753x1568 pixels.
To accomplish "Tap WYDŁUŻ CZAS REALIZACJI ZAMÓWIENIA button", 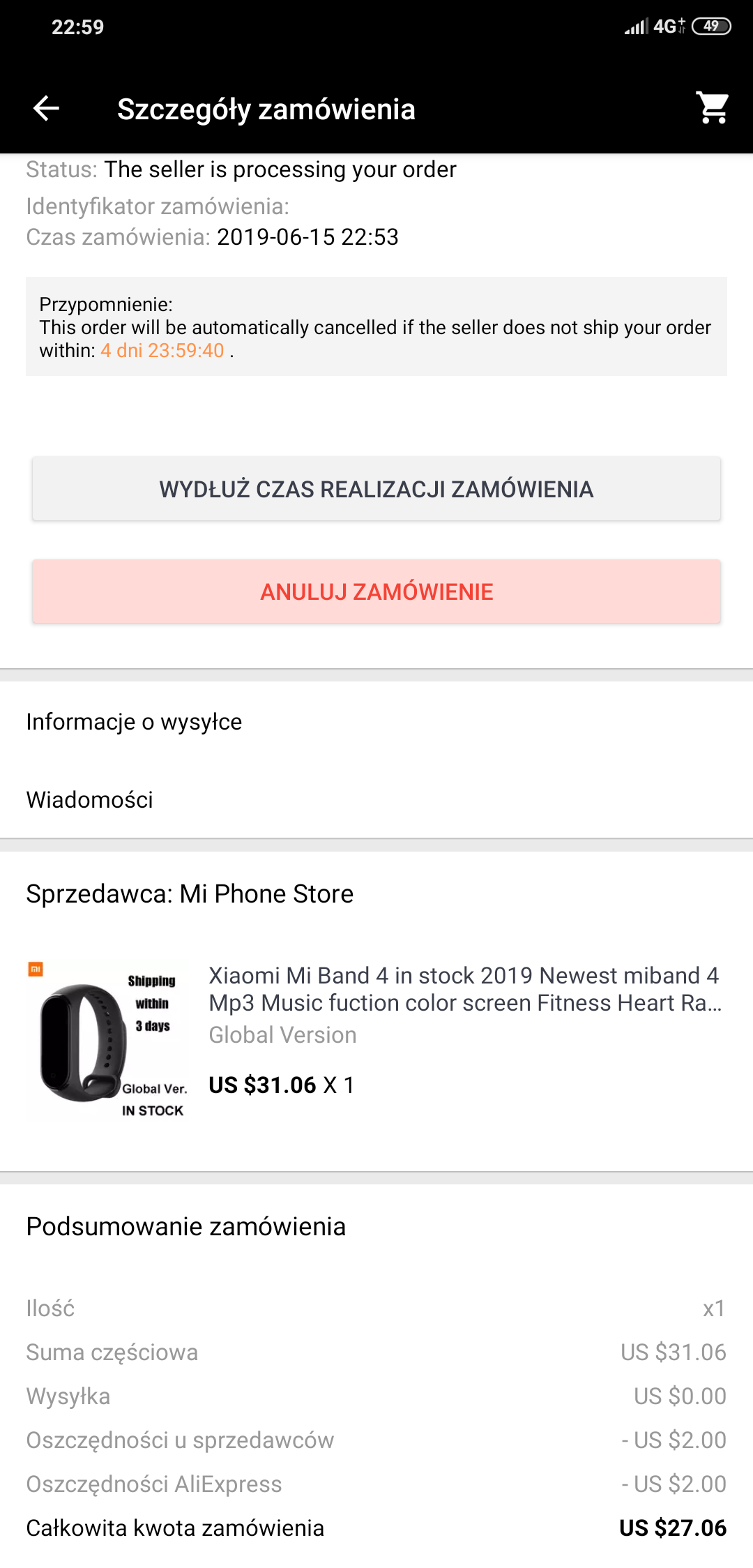I will (x=376, y=489).
